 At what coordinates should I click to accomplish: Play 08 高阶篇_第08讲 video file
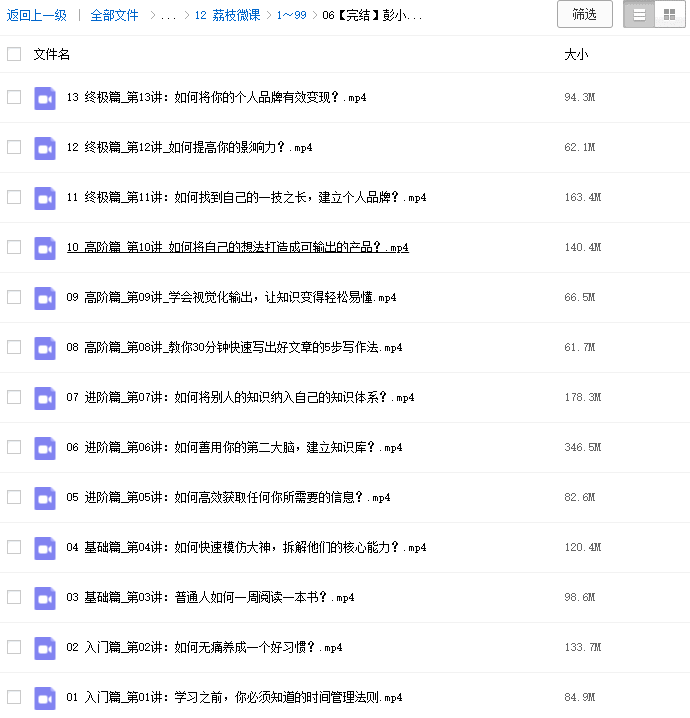point(234,347)
